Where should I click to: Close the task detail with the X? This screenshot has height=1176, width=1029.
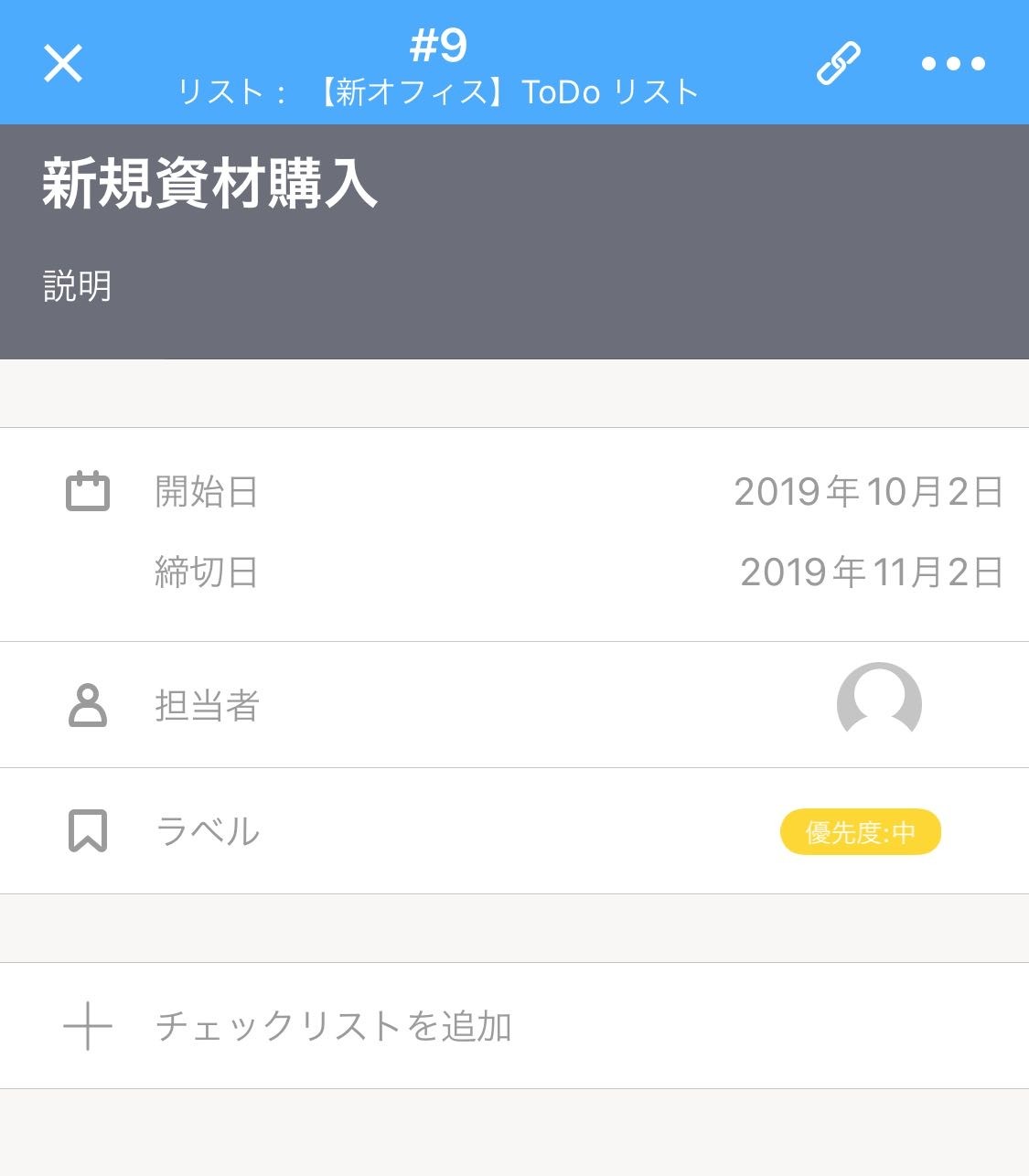63,63
